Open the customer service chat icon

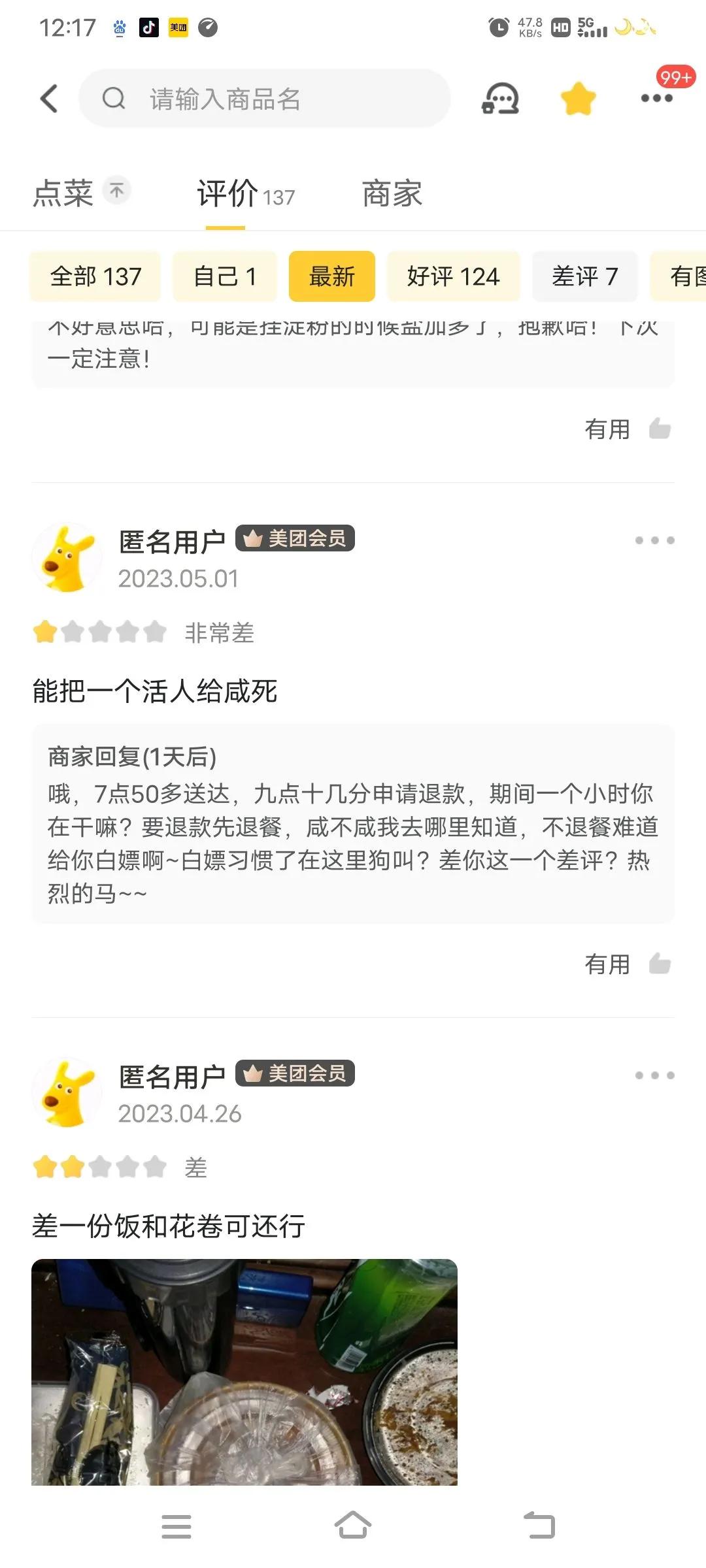(x=500, y=99)
